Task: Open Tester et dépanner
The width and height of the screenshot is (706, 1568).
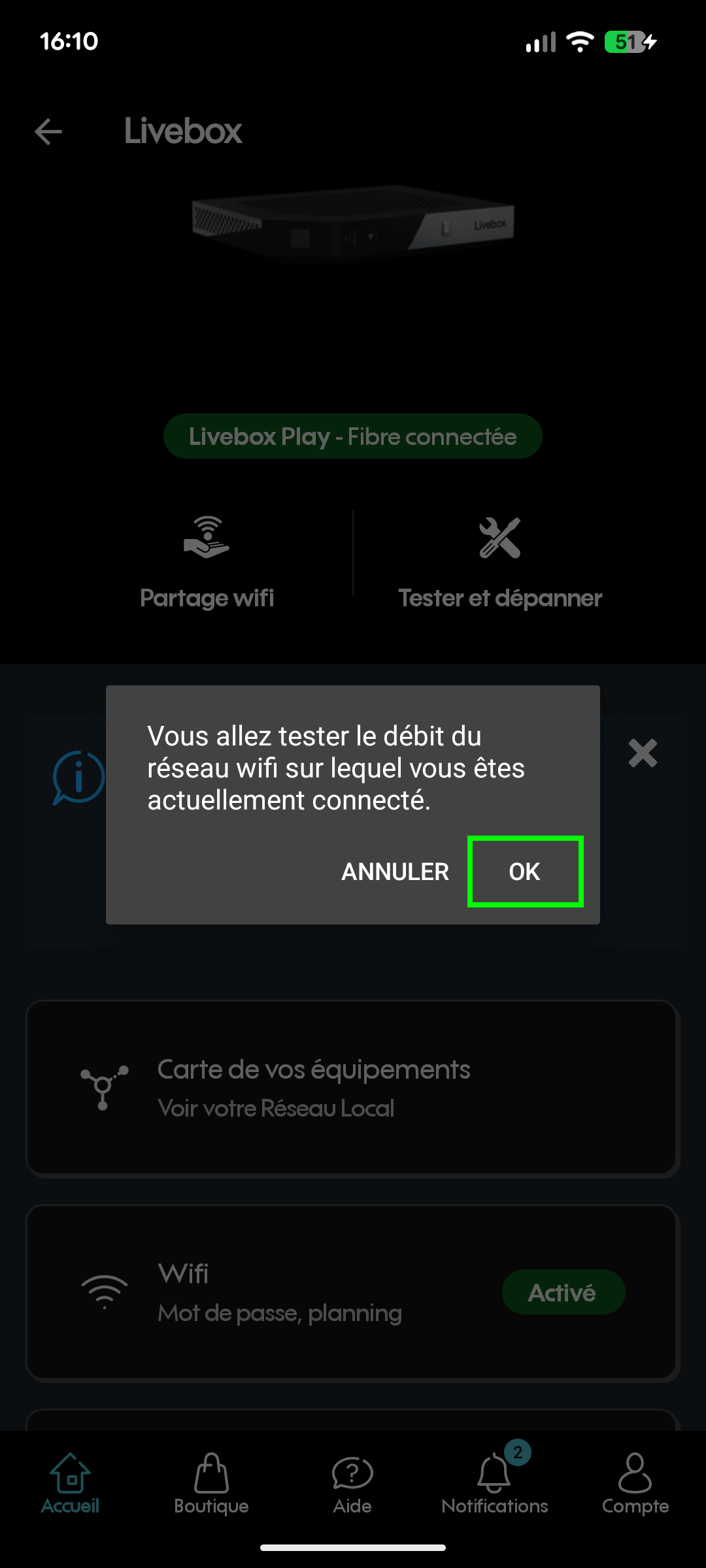Action: coord(500,562)
